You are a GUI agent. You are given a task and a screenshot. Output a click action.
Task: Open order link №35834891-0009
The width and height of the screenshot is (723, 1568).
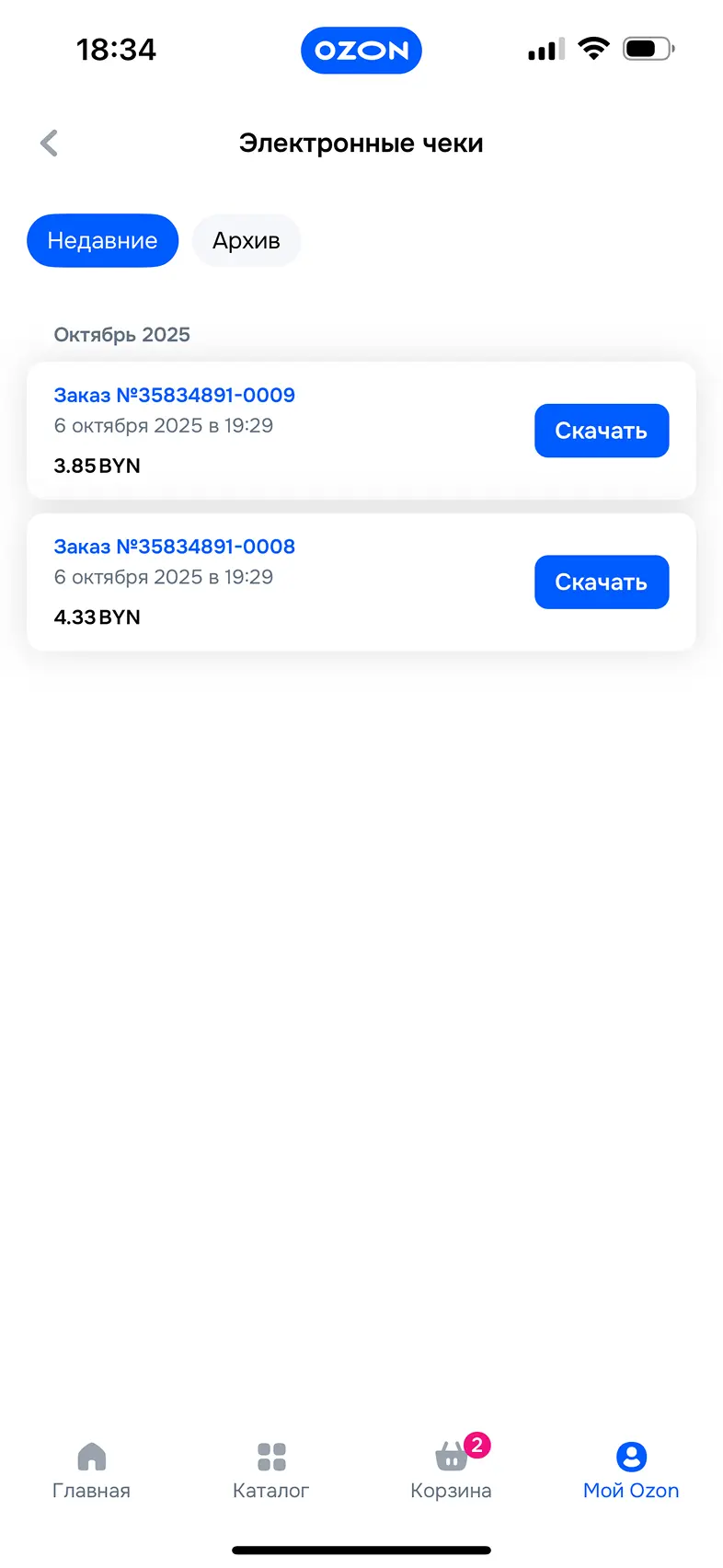pyautogui.click(x=175, y=396)
